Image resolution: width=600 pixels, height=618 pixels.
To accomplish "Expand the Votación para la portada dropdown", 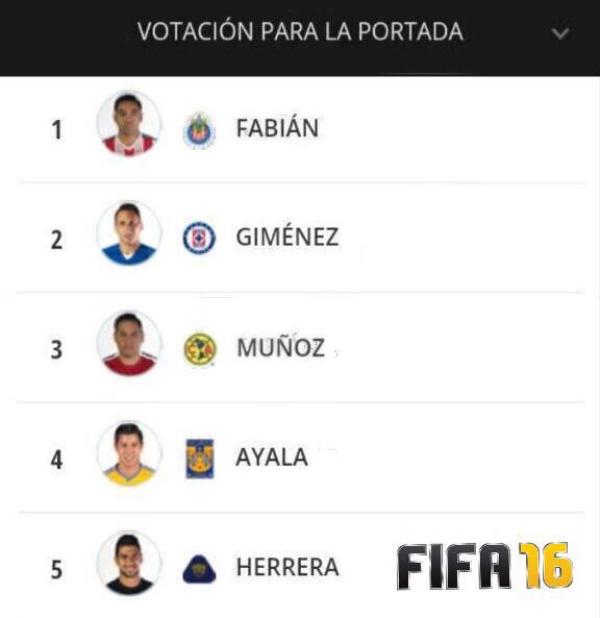I will [x=560, y=33].
